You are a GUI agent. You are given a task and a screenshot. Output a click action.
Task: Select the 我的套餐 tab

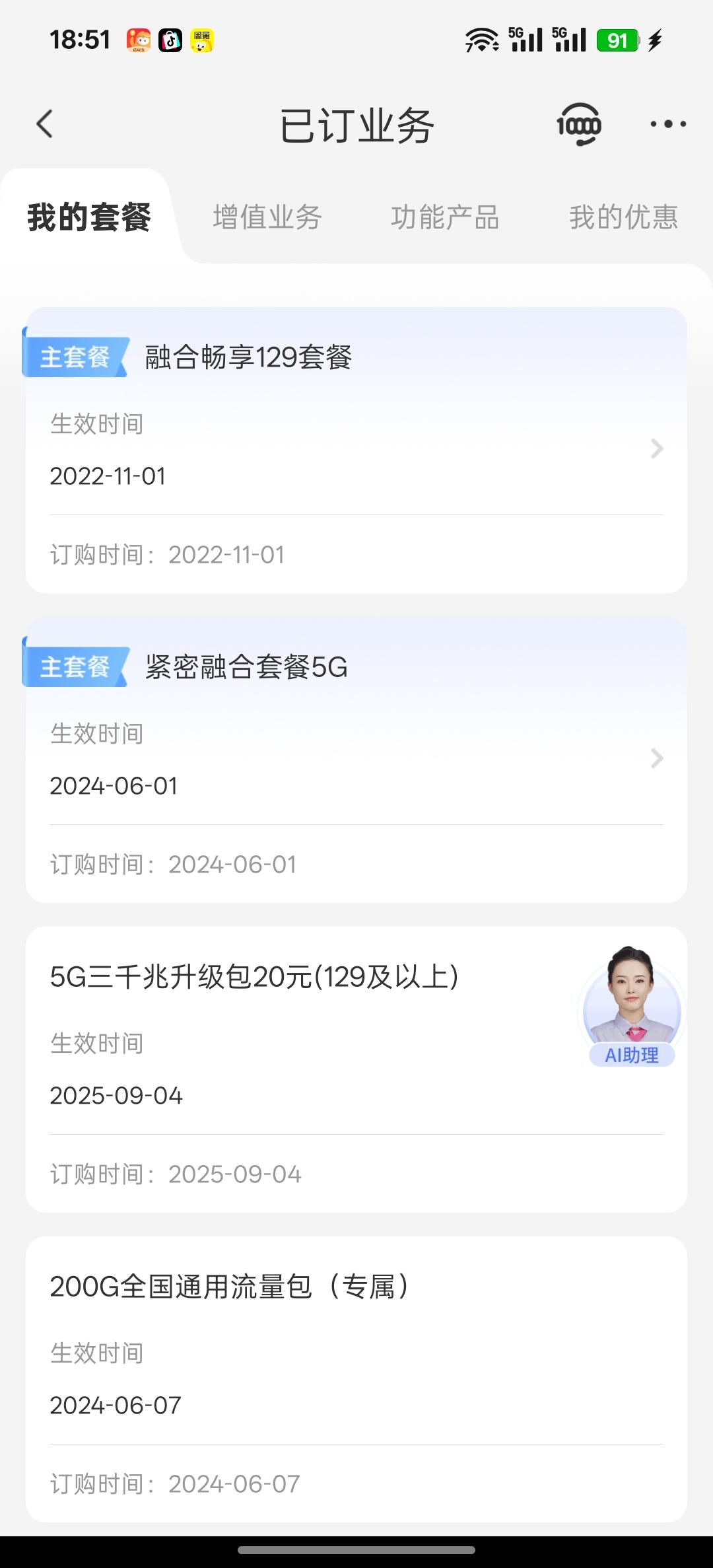[89, 217]
